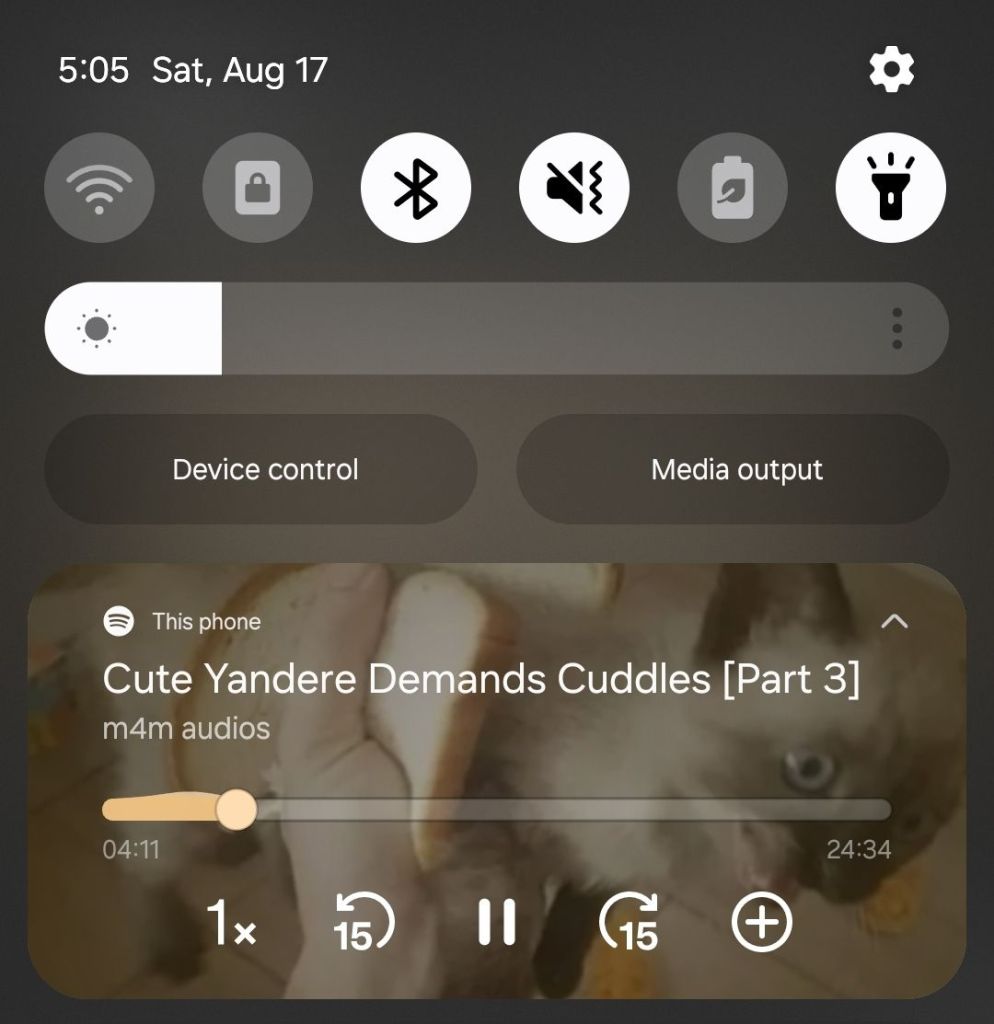Open Cute Yandere Demands Cuddles in Spotify
This screenshot has width=994, height=1024.
pos(480,680)
